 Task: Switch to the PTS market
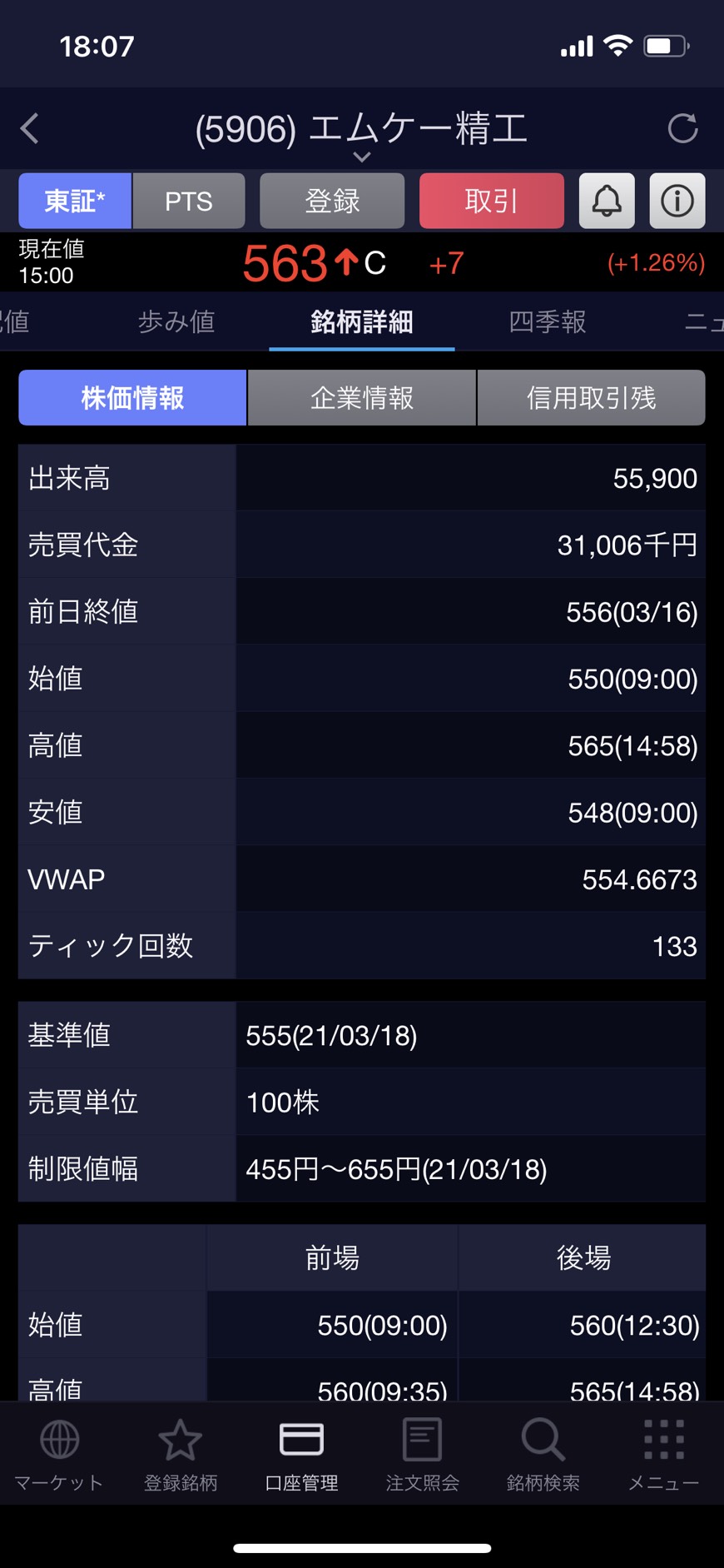point(189,201)
